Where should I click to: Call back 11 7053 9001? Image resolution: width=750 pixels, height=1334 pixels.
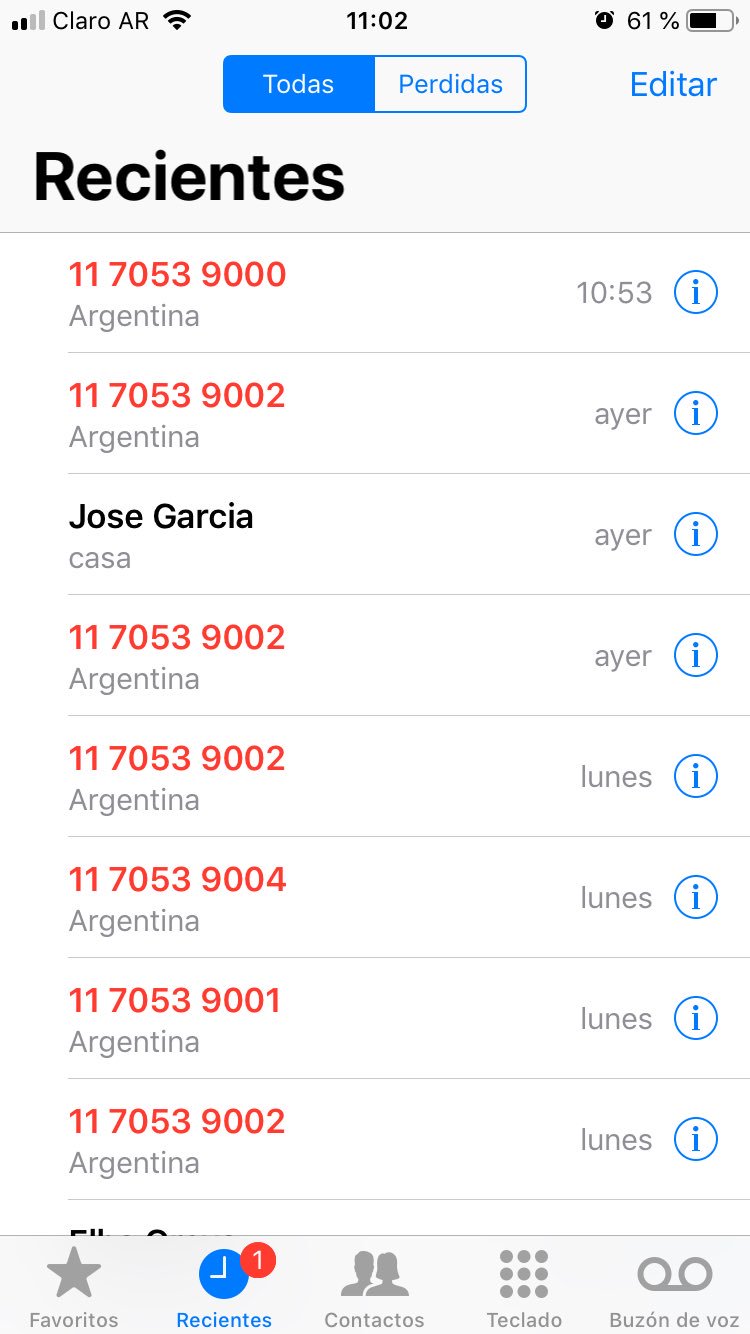click(375, 1019)
